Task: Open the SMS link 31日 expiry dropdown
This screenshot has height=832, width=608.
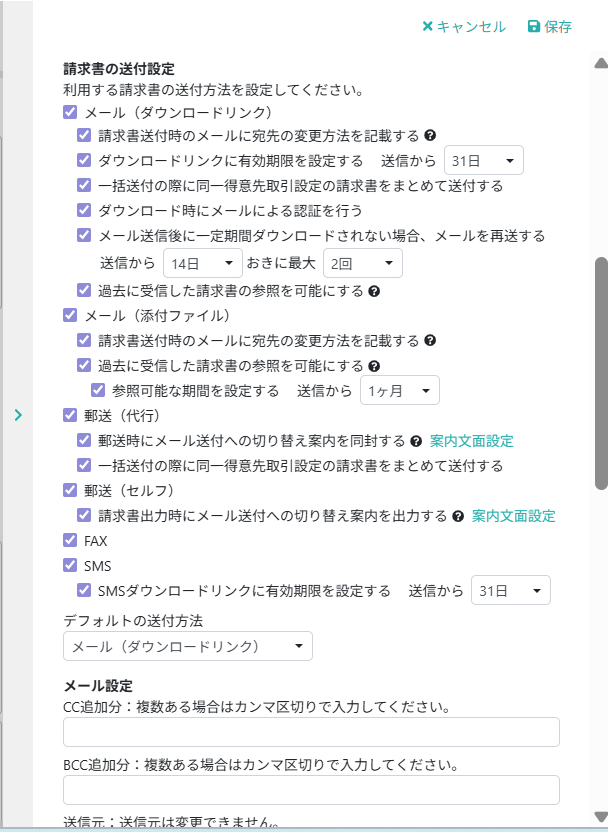Action: tap(510, 591)
